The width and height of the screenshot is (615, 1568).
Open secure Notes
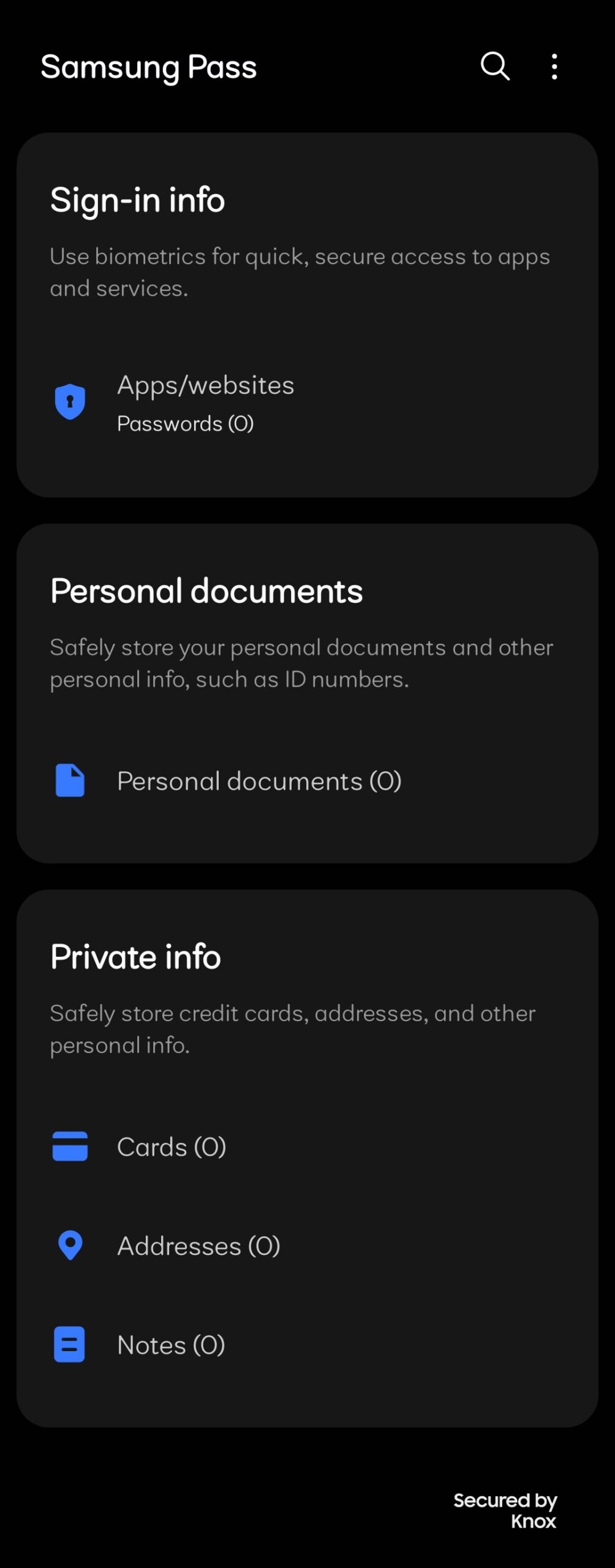(x=171, y=1345)
